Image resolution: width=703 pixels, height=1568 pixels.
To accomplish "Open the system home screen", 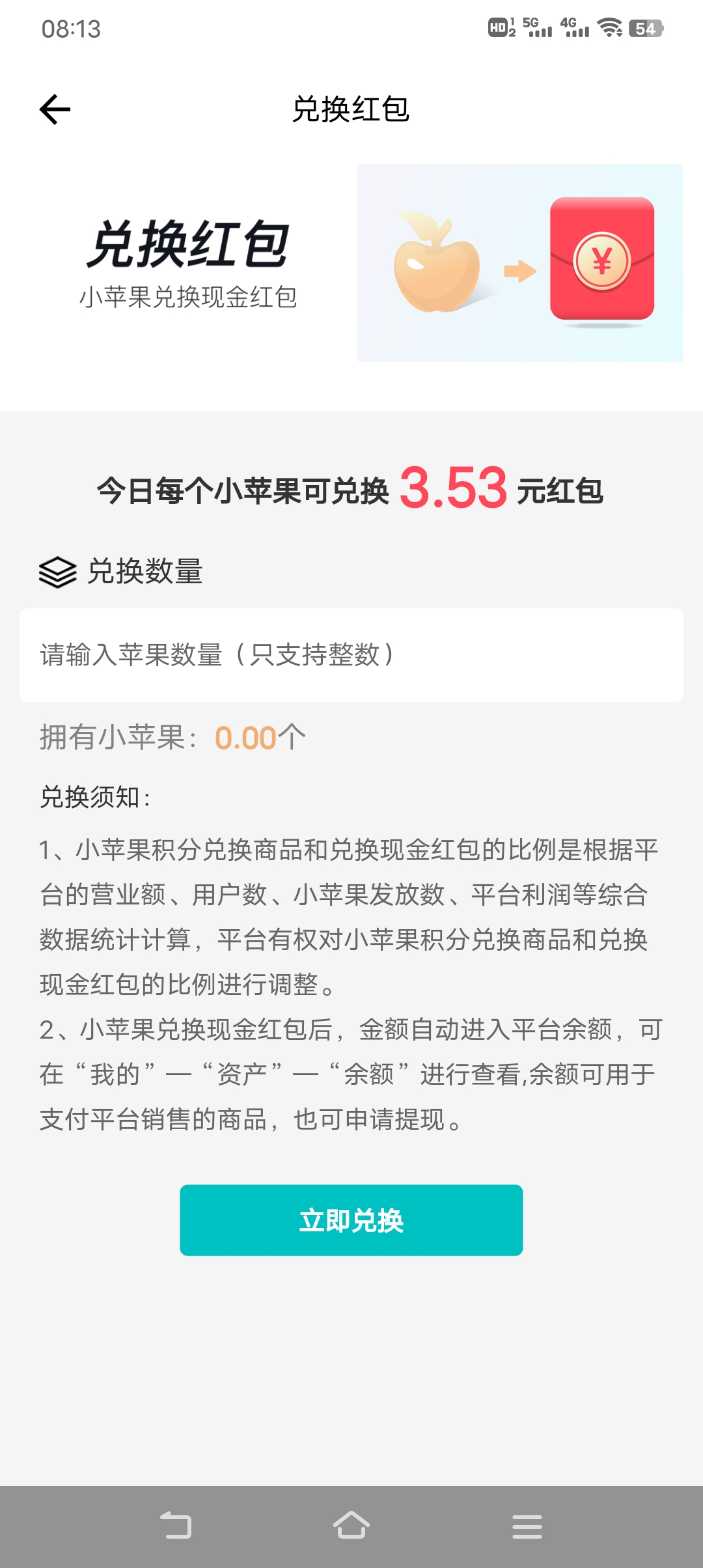I will pos(351,1526).
